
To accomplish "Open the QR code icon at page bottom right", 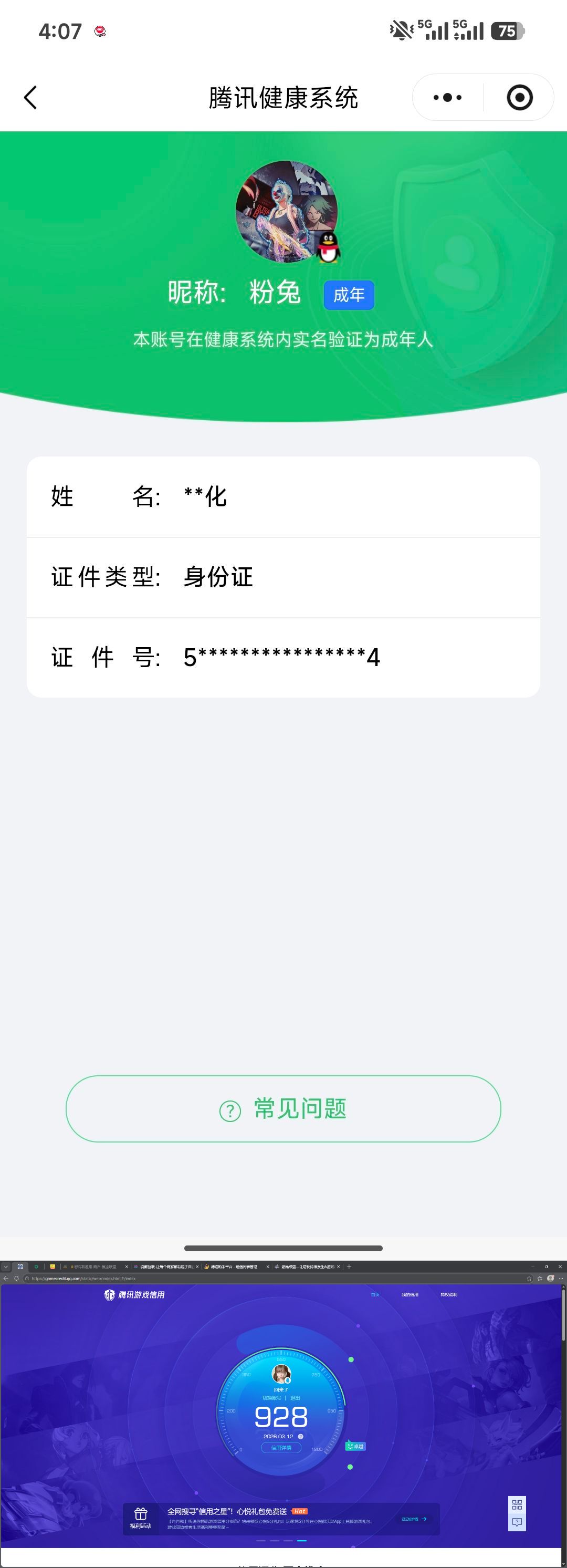I will point(517,1504).
